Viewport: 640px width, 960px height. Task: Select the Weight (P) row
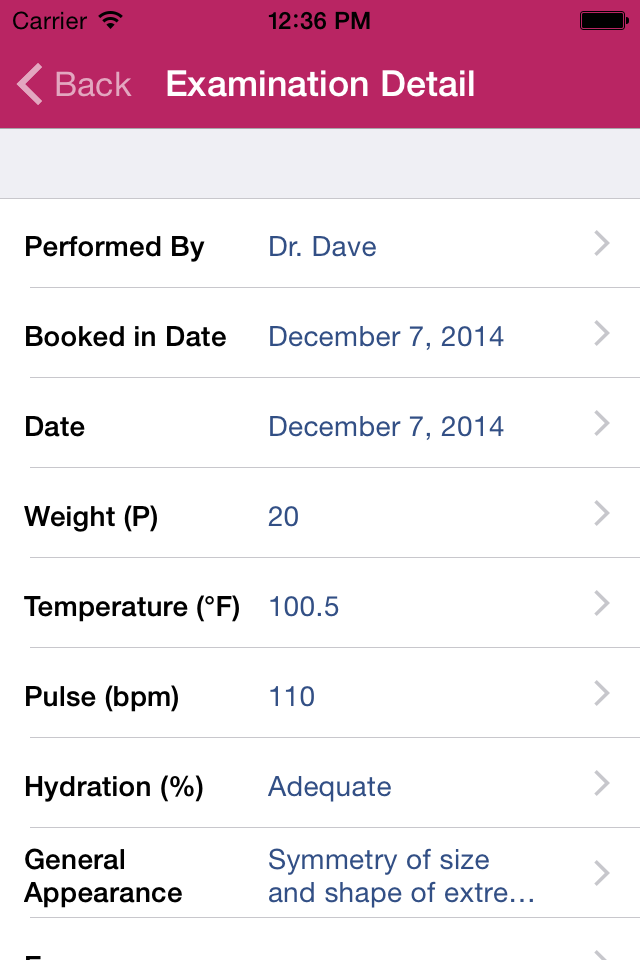pyautogui.click(x=320, y=515)
